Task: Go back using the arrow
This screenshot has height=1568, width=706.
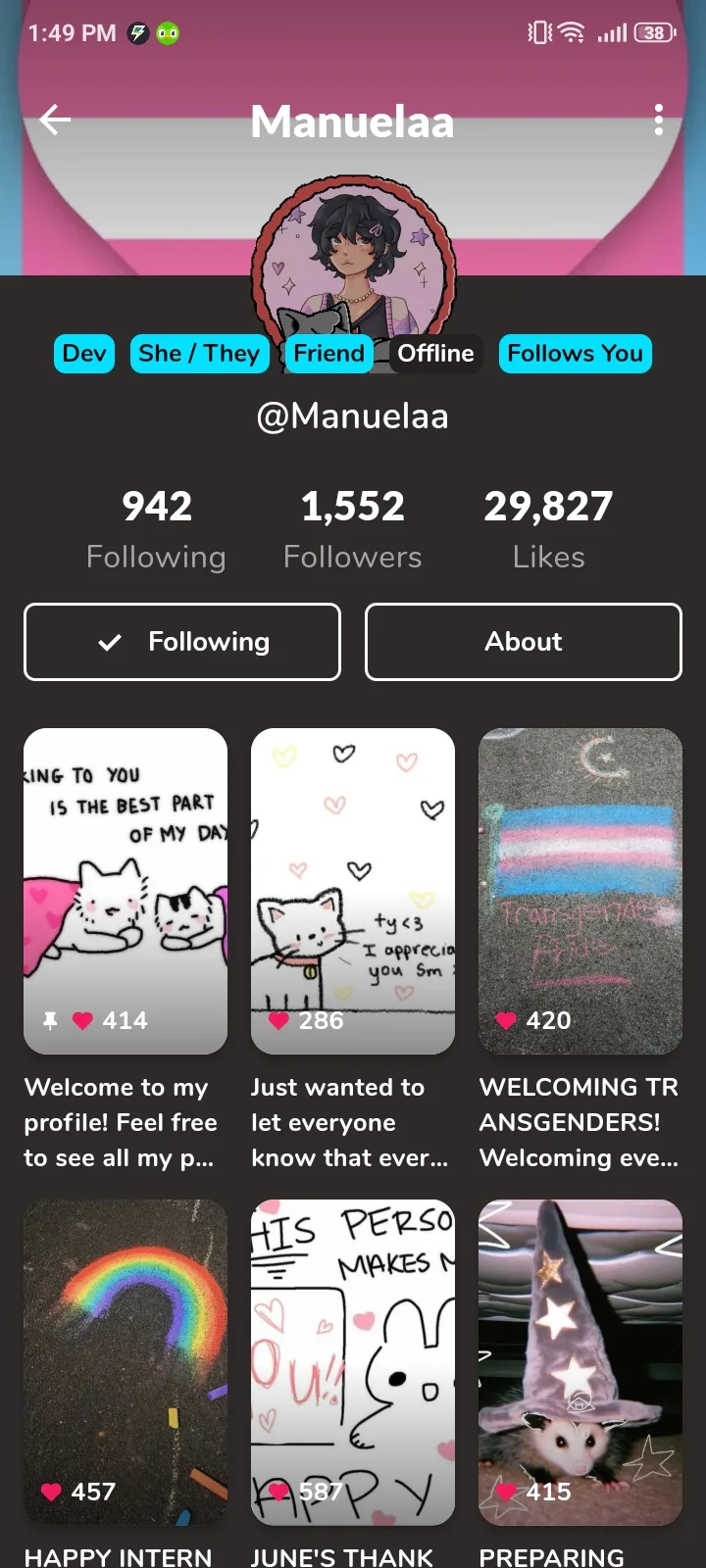Action: [x=55, y=120]
